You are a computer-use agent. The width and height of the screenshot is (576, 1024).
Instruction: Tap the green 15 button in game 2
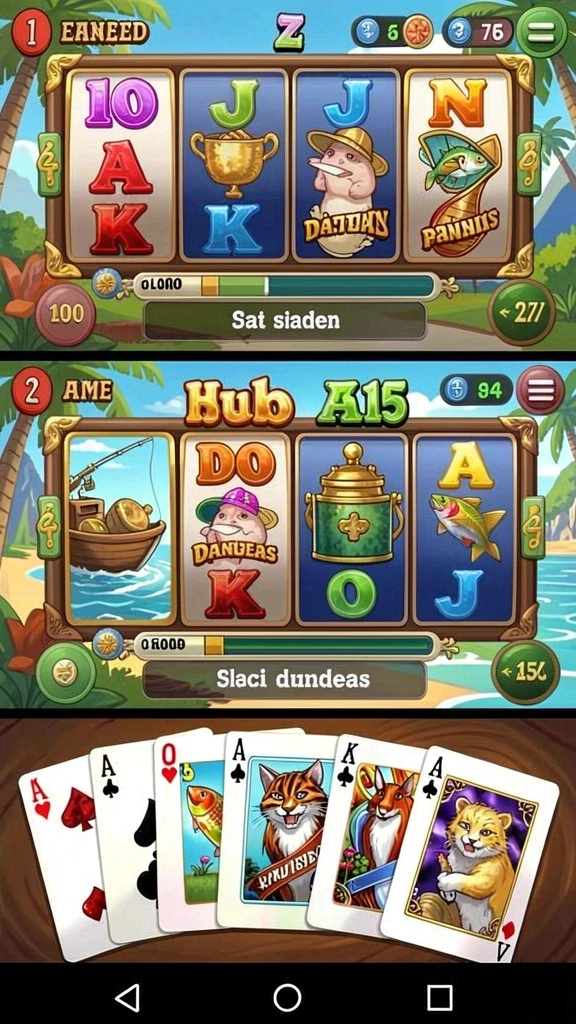524,671
